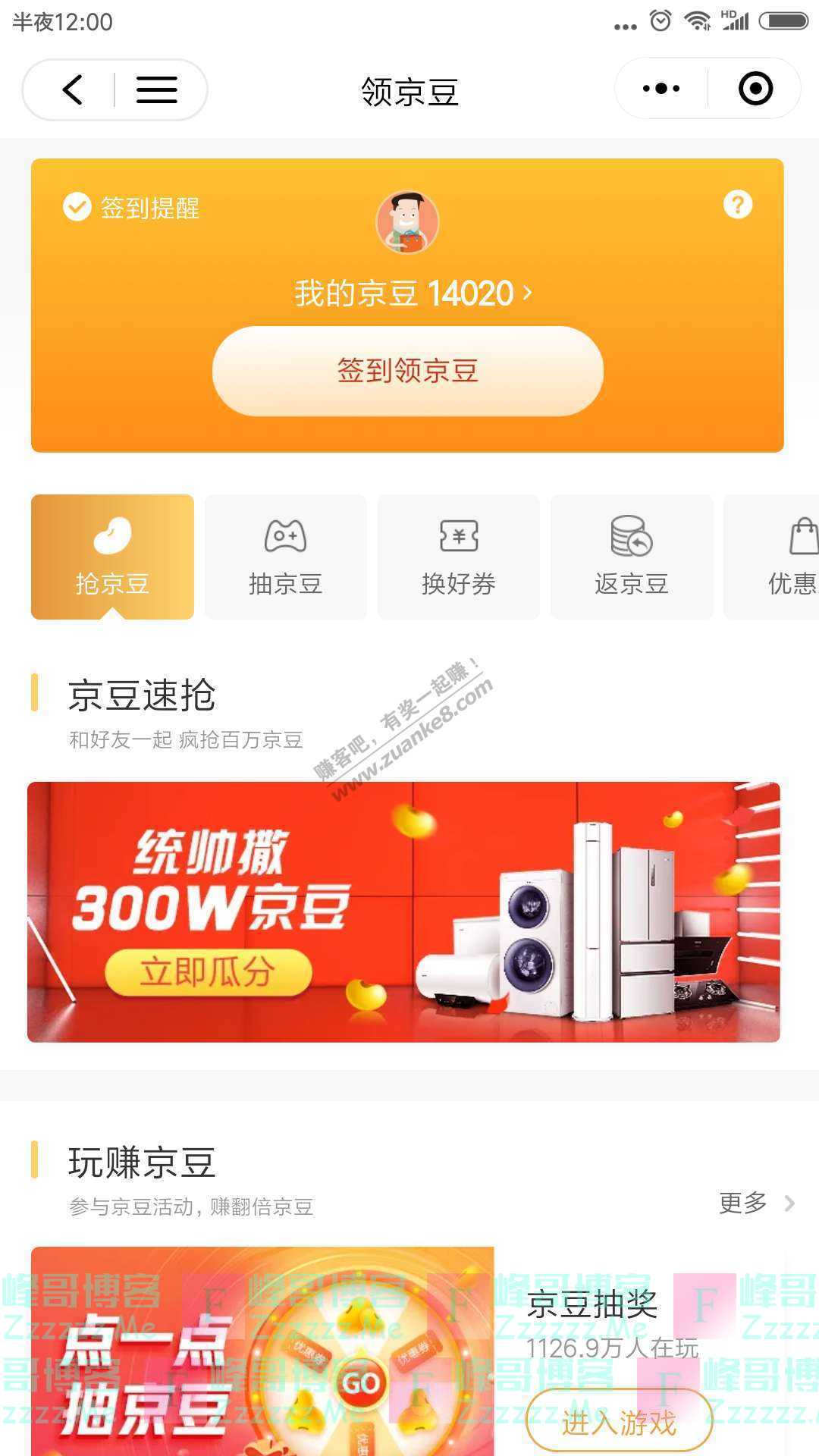Tap 进入游戏 for 京豆抽奖

pyautogui.click(x=619, y=1422)
